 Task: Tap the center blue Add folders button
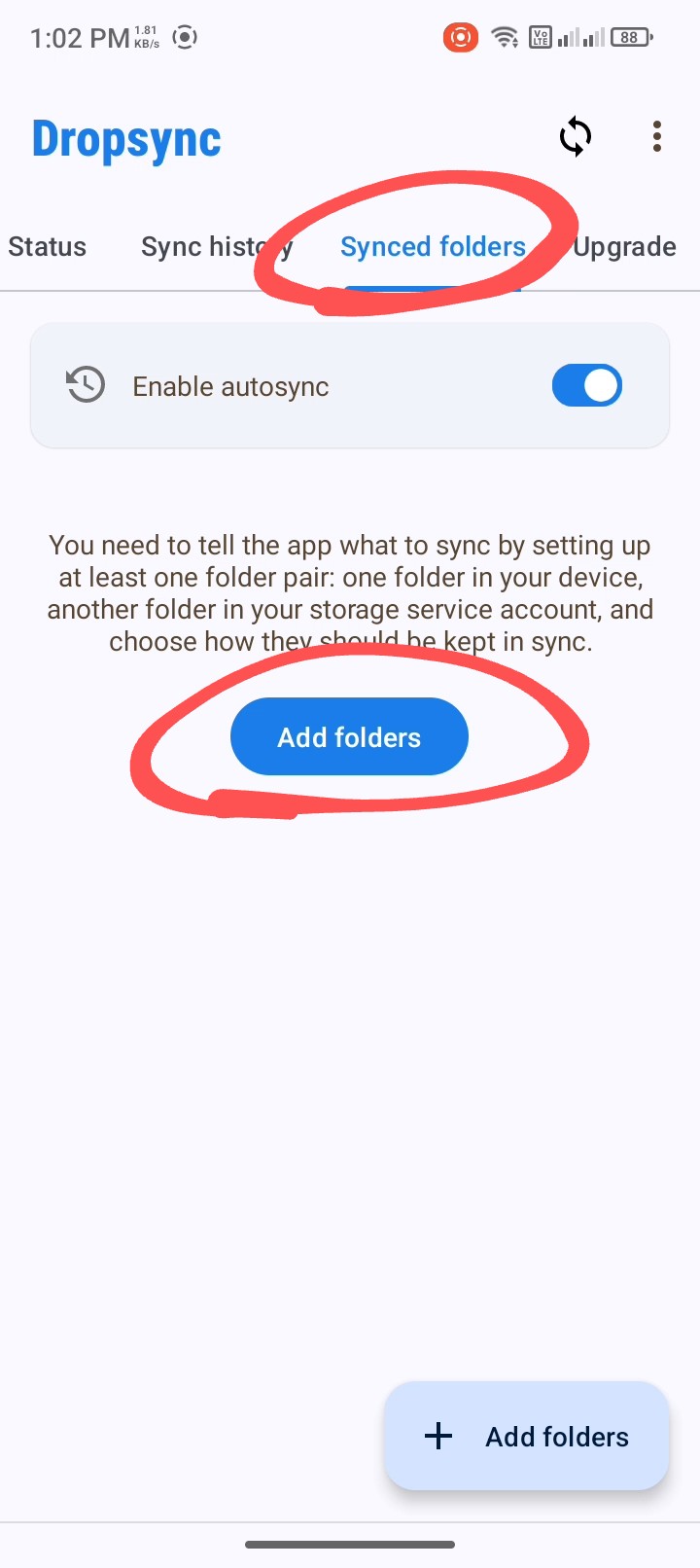click(349, 737)
